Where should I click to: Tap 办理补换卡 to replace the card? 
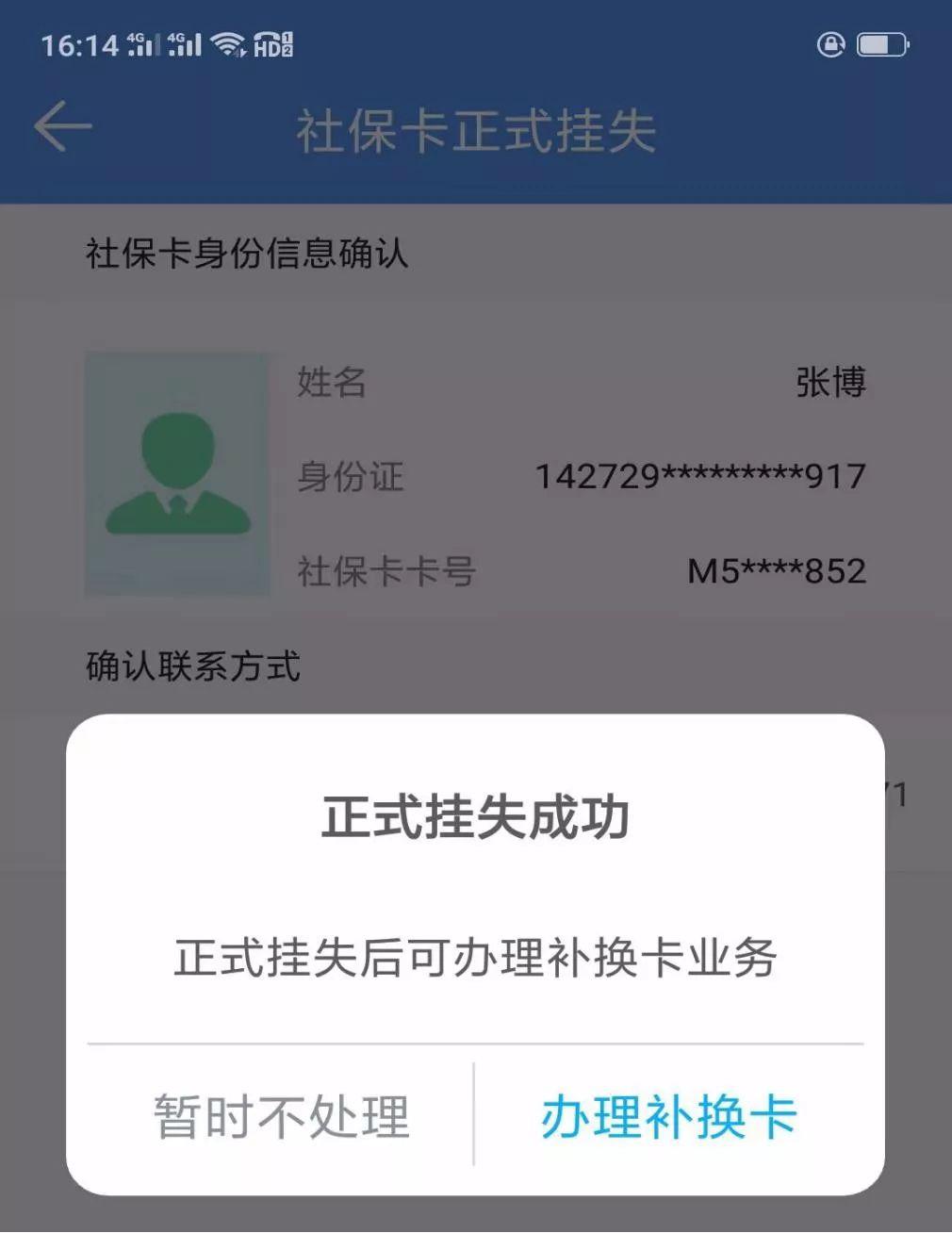[x=669, y=1118]
